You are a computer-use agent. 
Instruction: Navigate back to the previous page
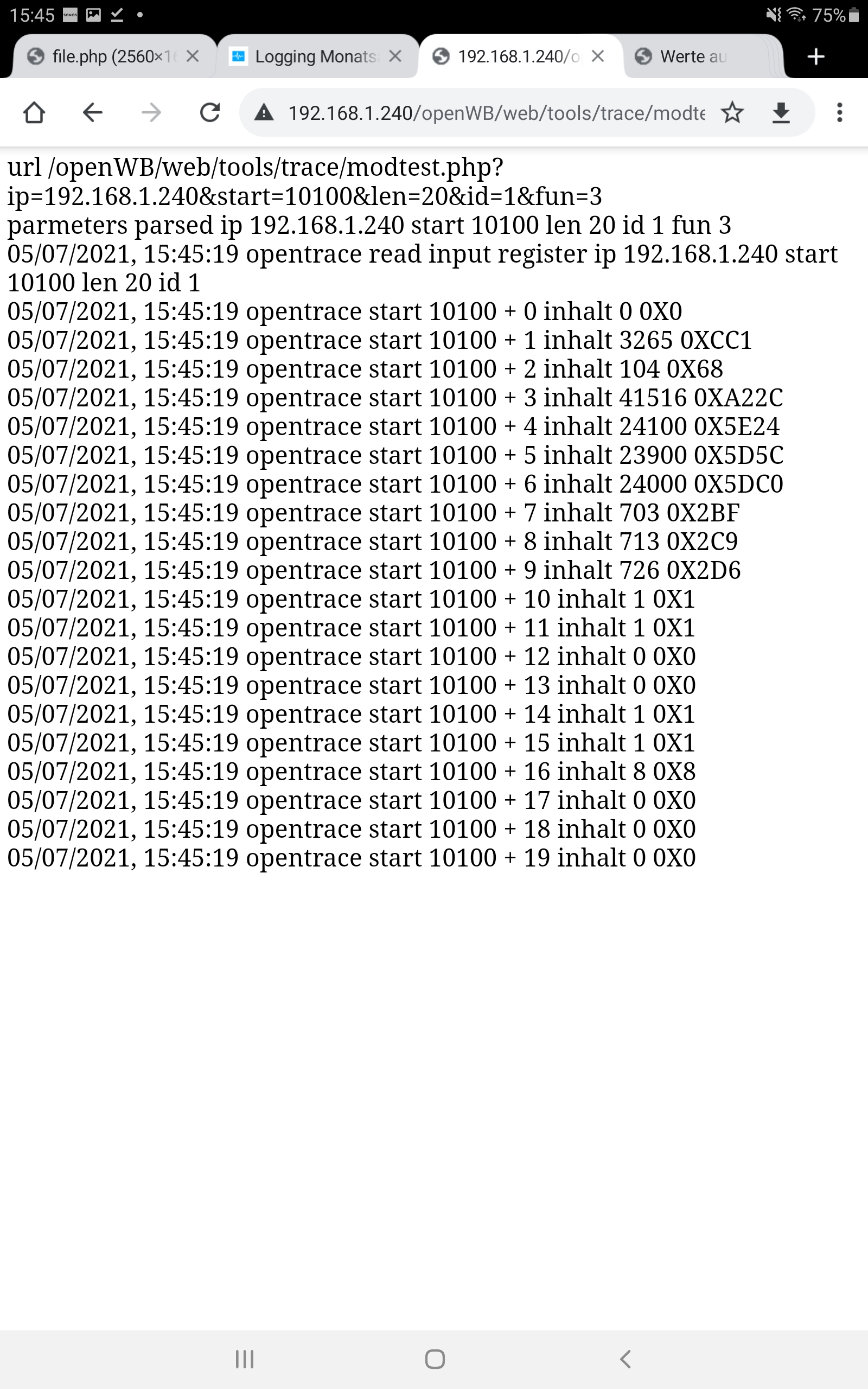click(x=92, y=112)
